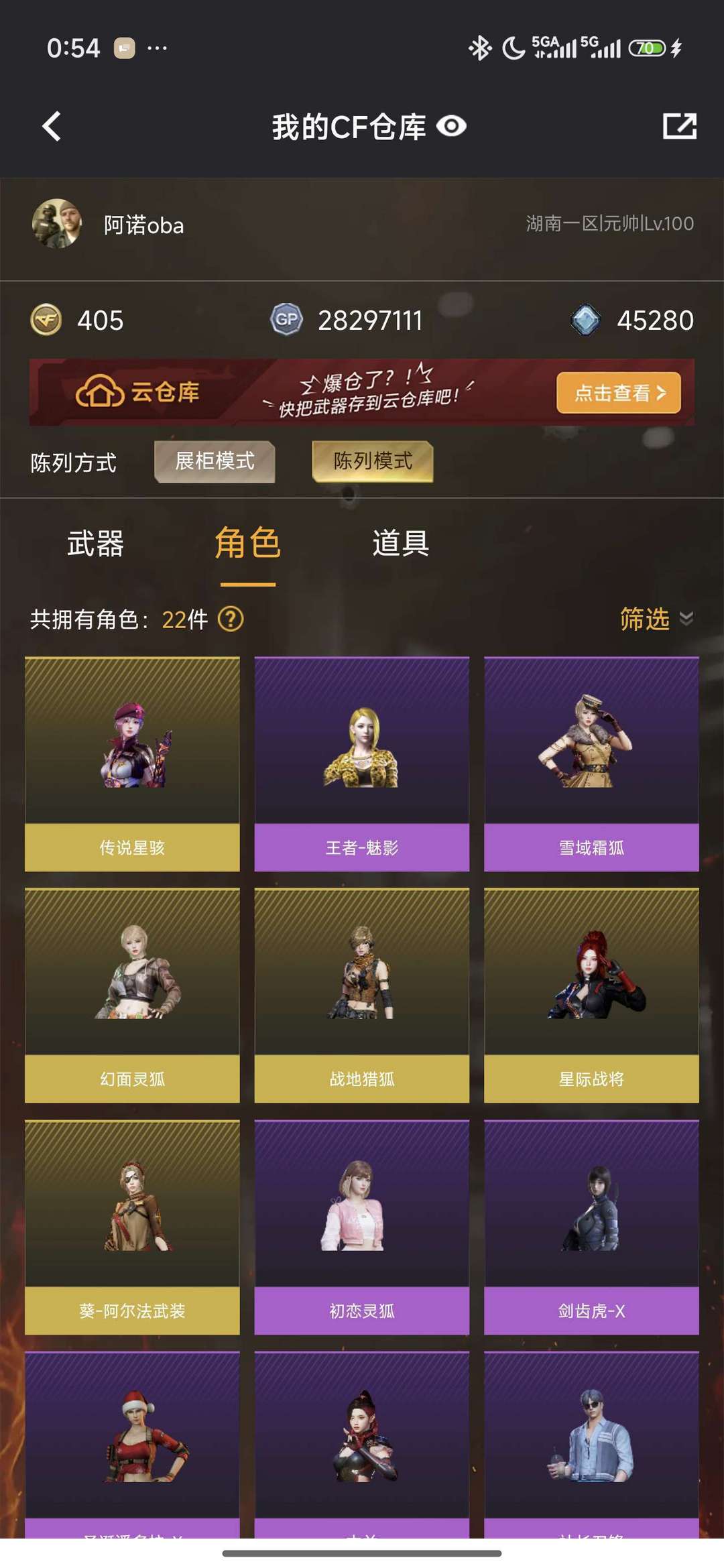This screenshot has width=724, height=1568.
Task: Tap the battery level indicator
Action: 646,48
